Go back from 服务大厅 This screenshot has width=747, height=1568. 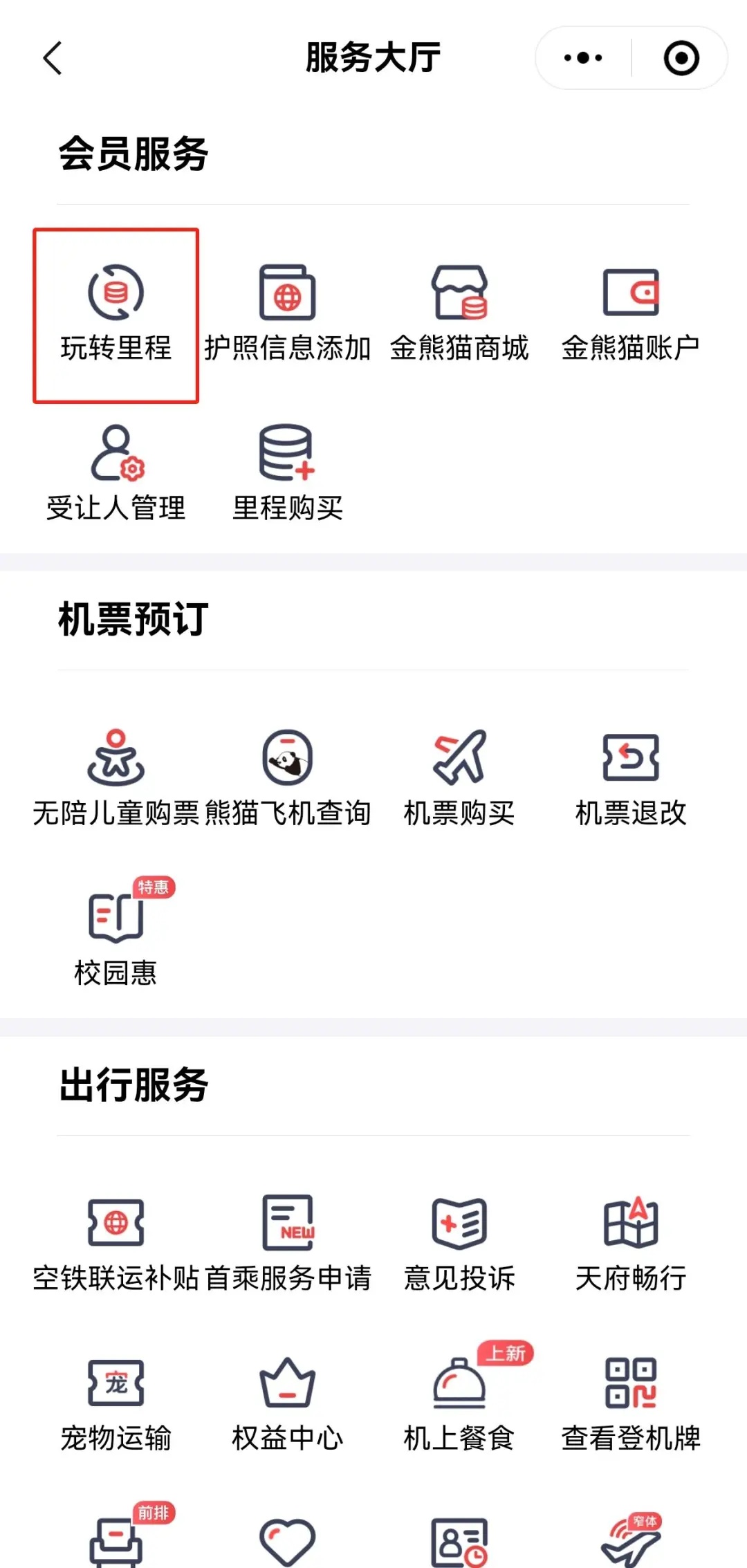pos(53,58)
